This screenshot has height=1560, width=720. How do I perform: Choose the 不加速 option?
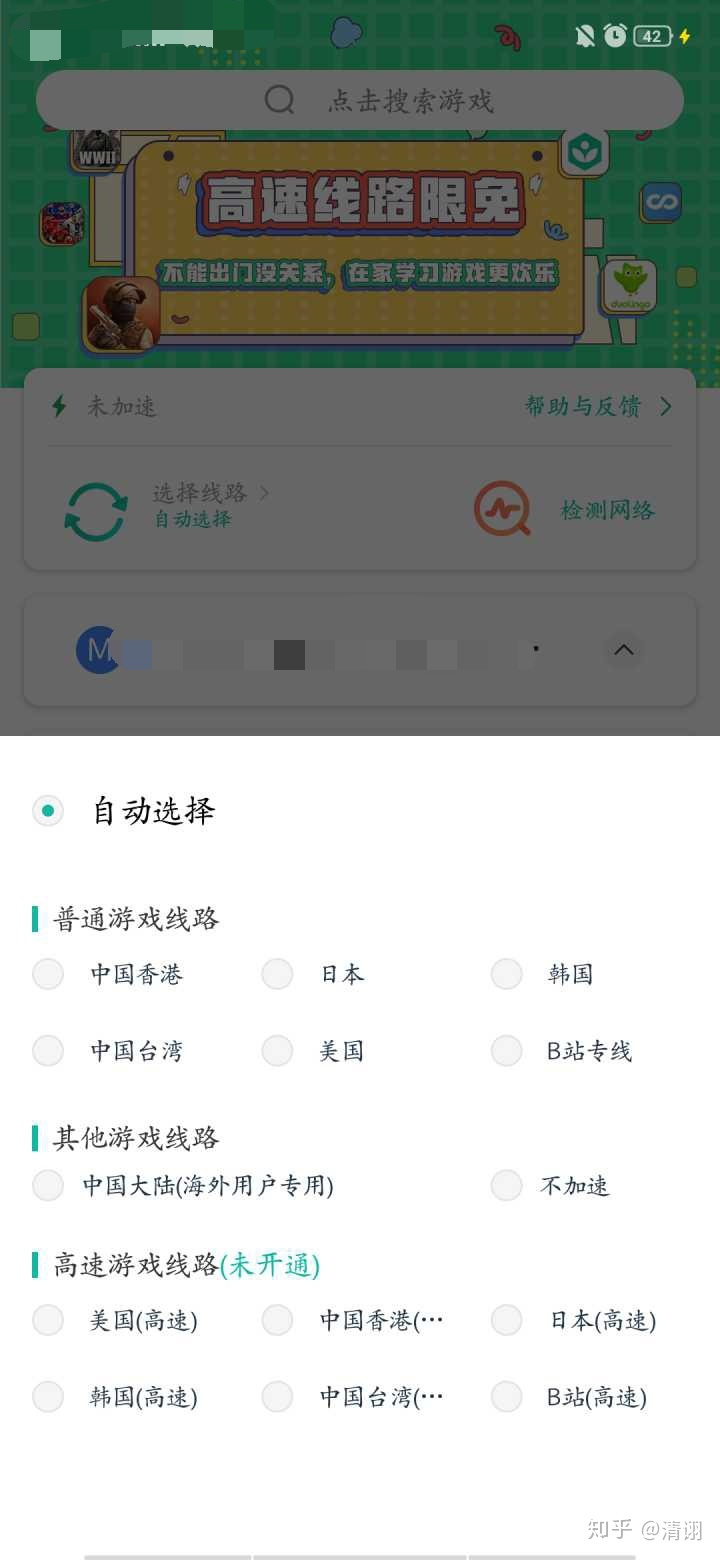tap(507, 1186)
